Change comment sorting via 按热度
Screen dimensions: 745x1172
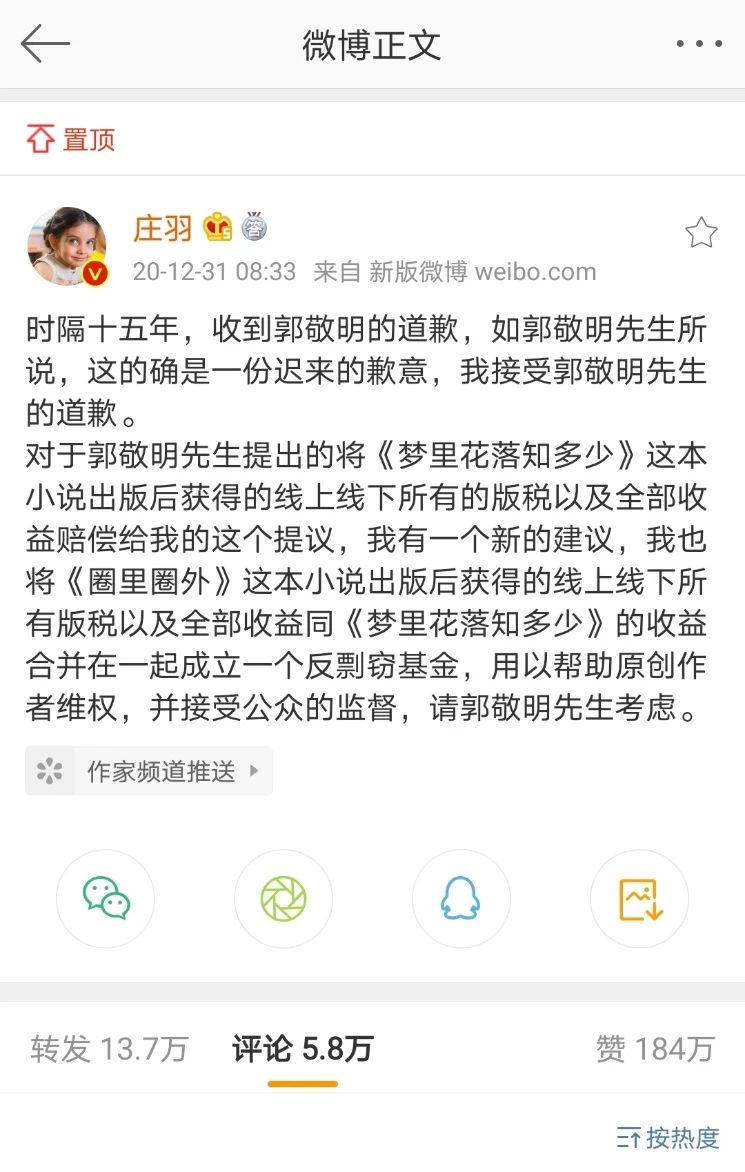click(668, 1138)
